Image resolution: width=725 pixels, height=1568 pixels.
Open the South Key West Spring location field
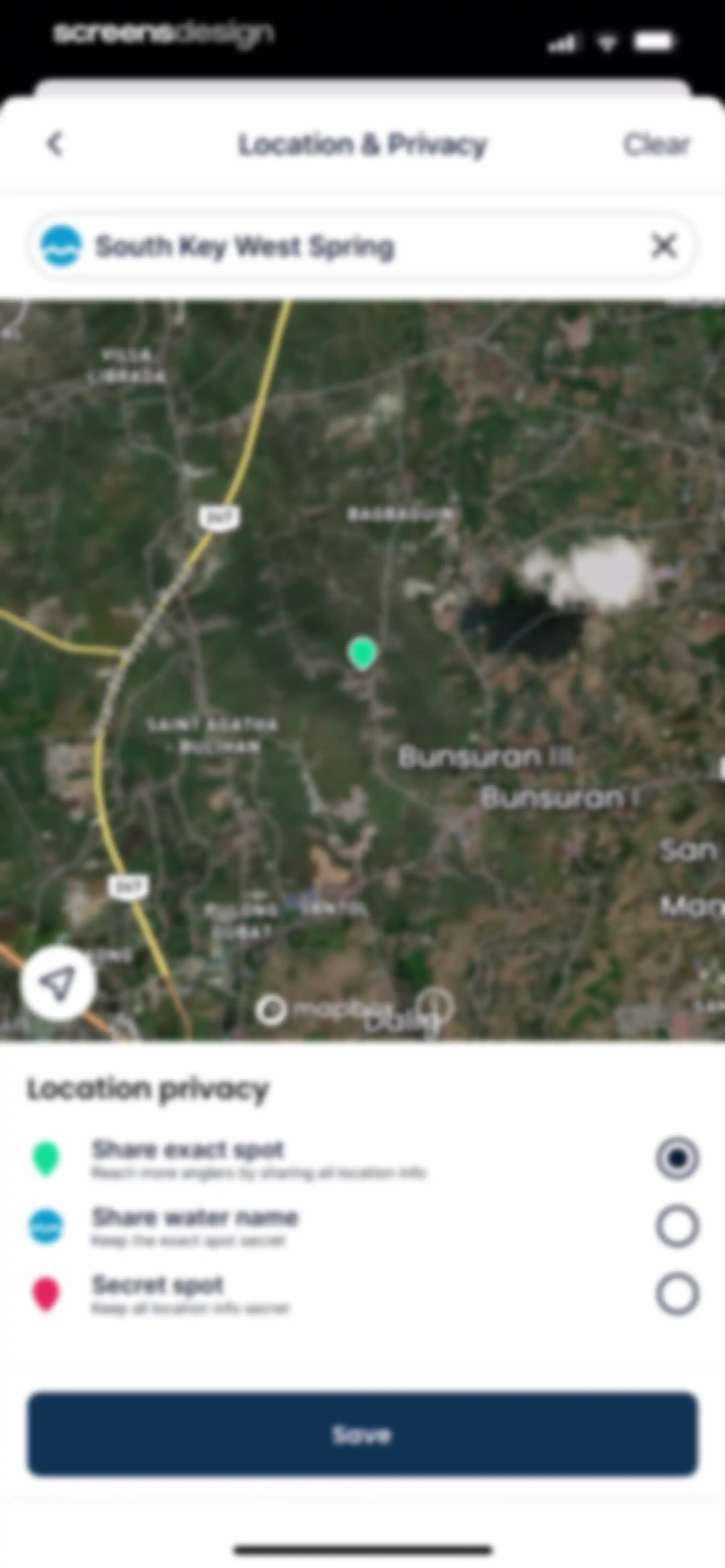(361, 246)
